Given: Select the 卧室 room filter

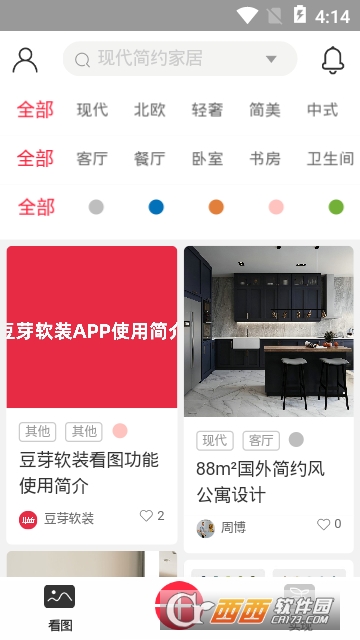Looking at the screenshot, I should 207,158.
